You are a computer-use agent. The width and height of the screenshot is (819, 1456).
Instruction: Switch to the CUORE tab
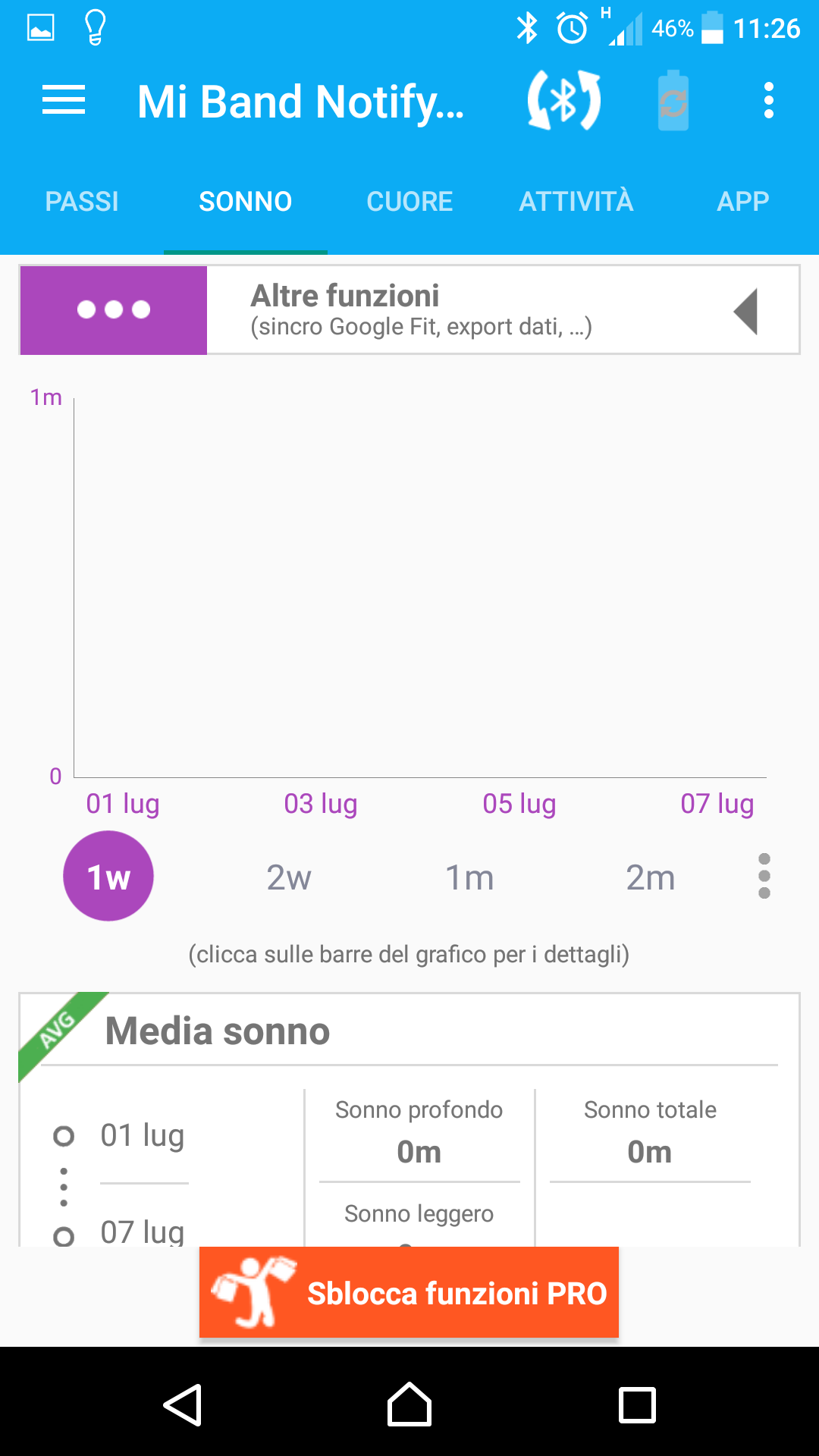click(409, 202)
